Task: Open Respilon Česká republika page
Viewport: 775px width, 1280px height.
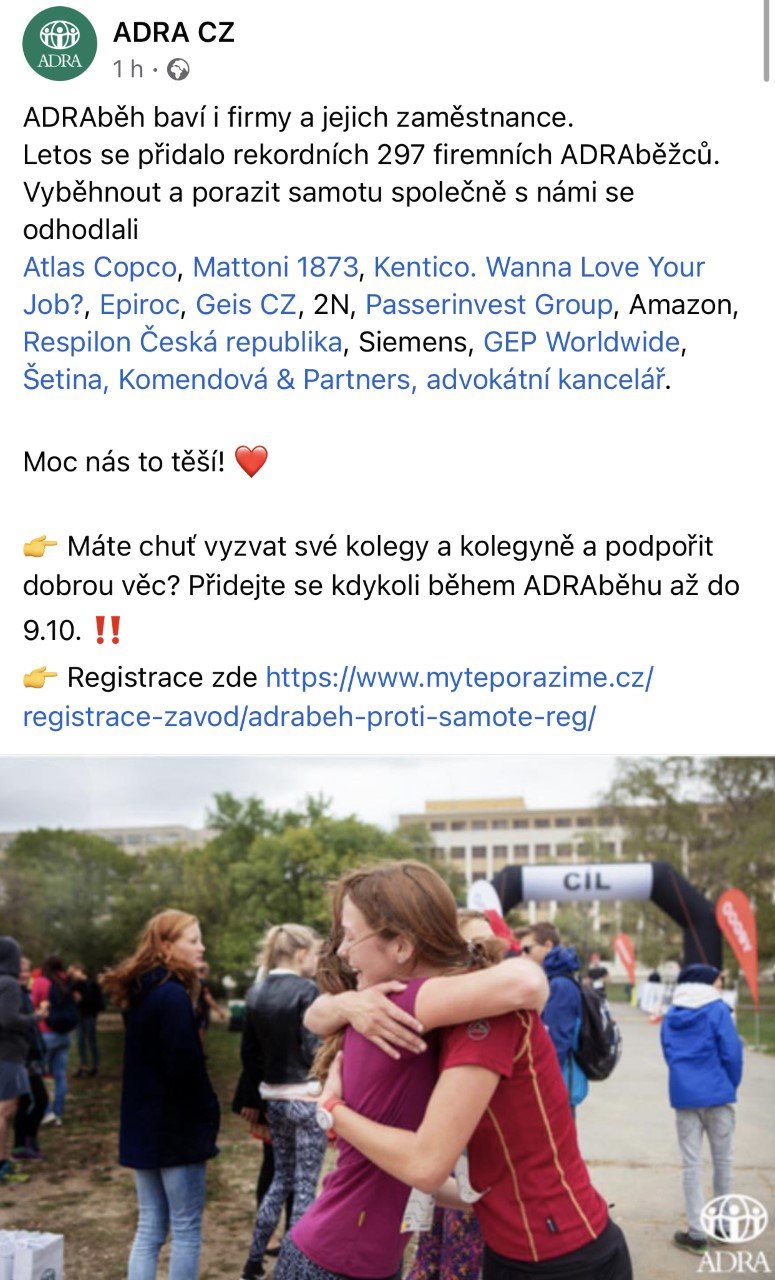Action: pyautogui.click(x=183, y=342)
